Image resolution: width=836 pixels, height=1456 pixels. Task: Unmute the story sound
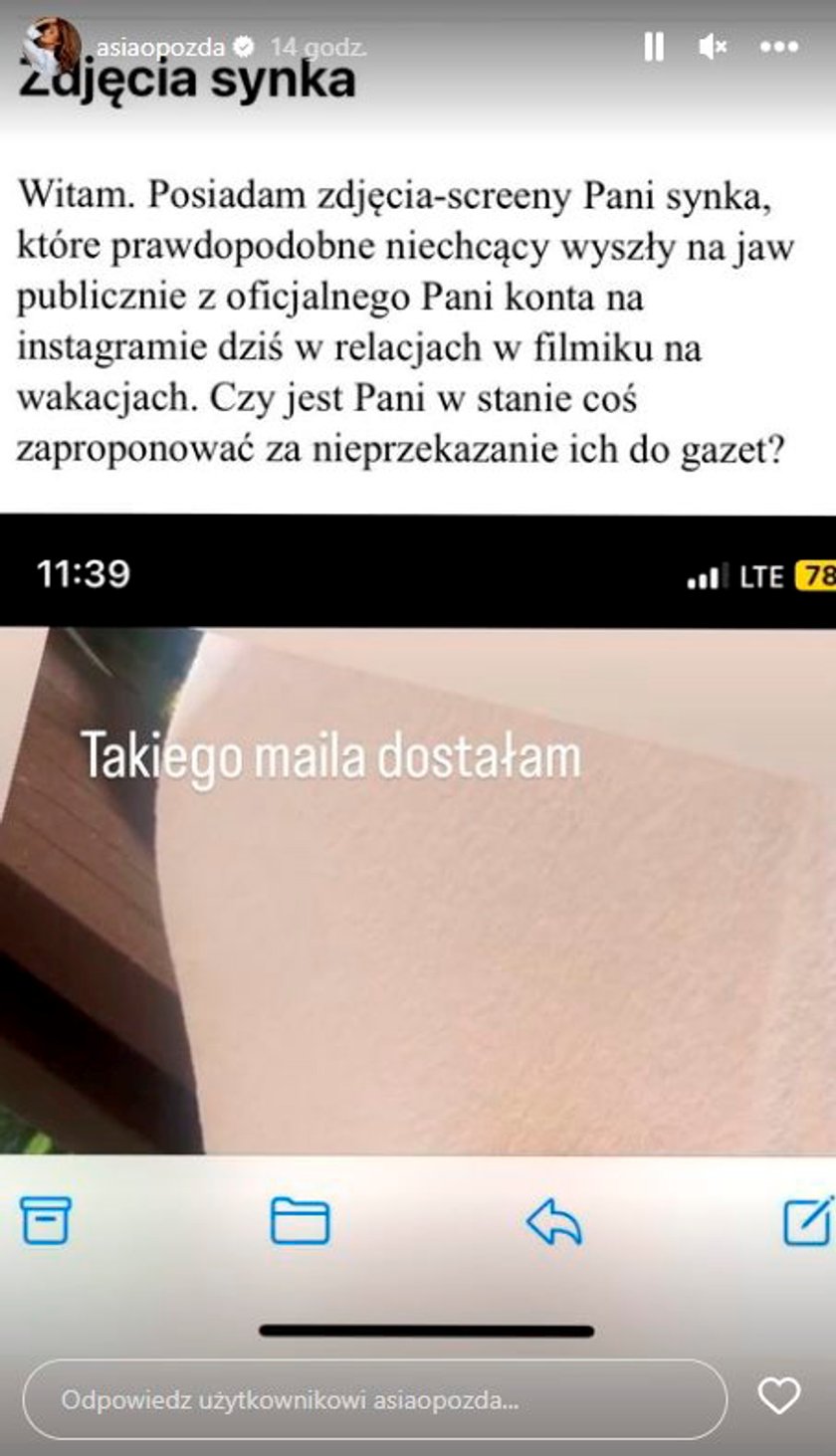pyautogui.click(x=713, y=46)
